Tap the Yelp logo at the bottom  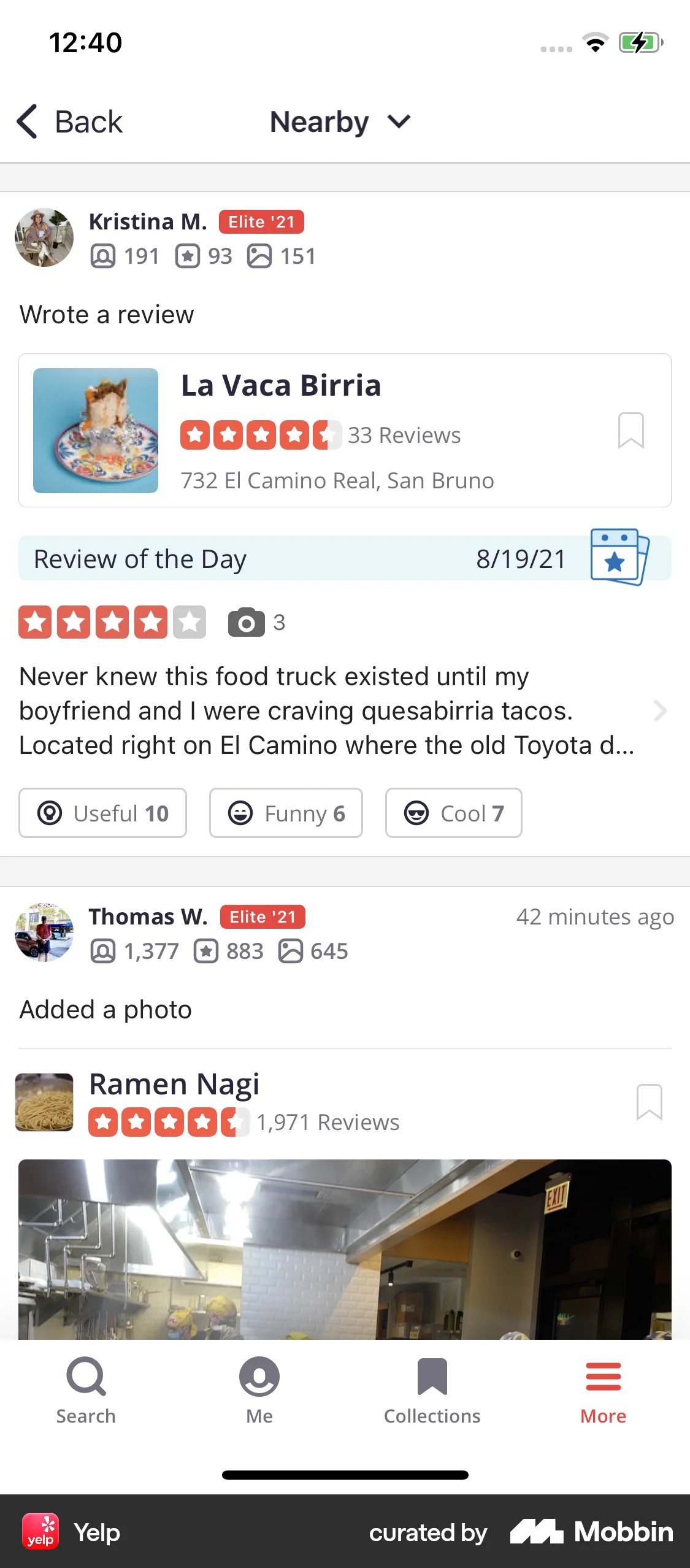[40, 1532]
